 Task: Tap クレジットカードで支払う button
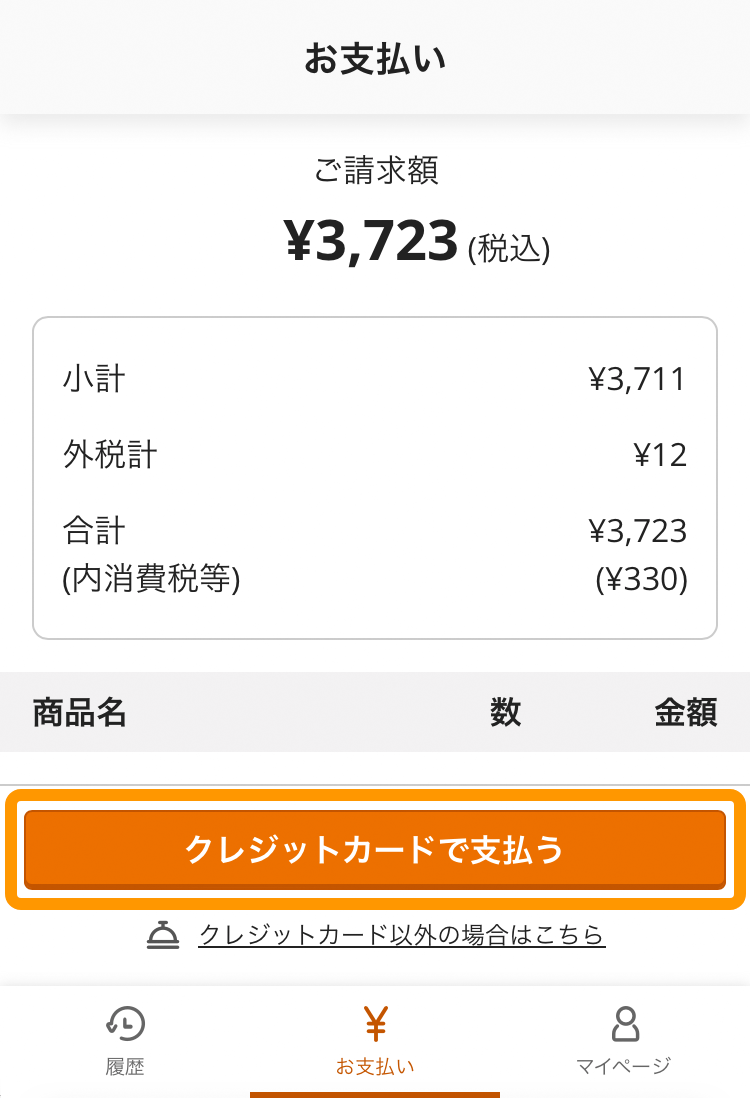374,849
